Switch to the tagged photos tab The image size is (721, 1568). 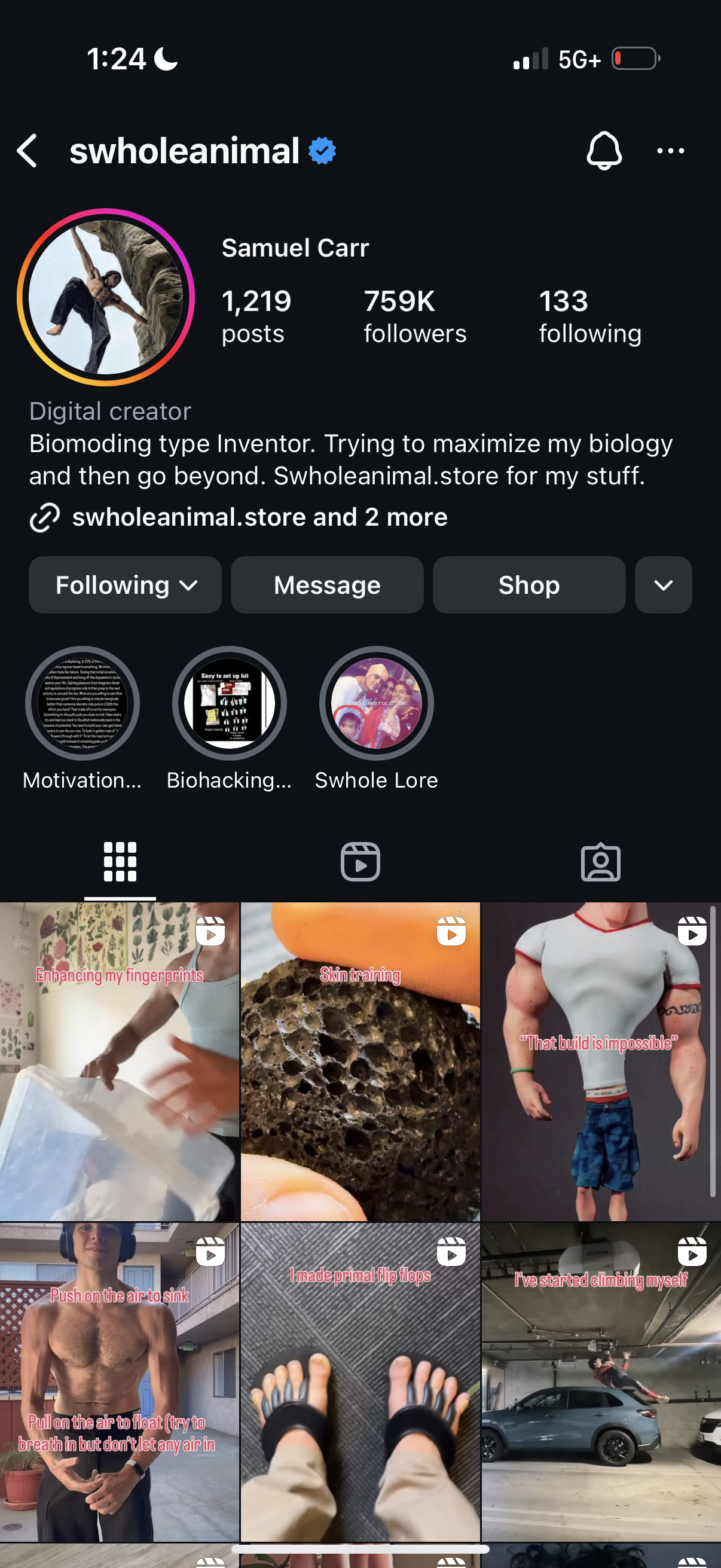pyautogui.click(x=600, y=862)
